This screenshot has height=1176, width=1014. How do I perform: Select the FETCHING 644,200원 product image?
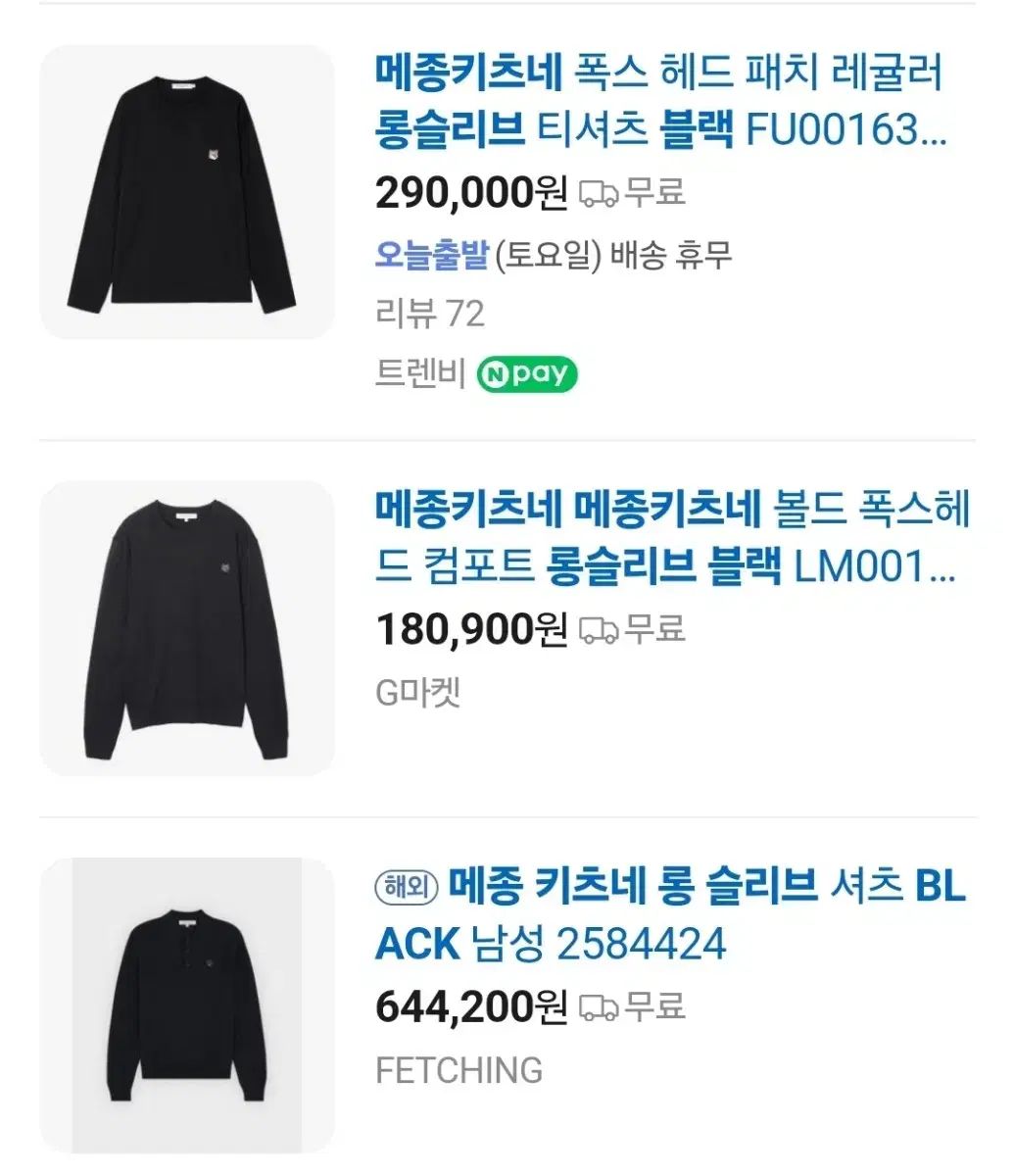pyautogui.click(x=187, y=1004)
